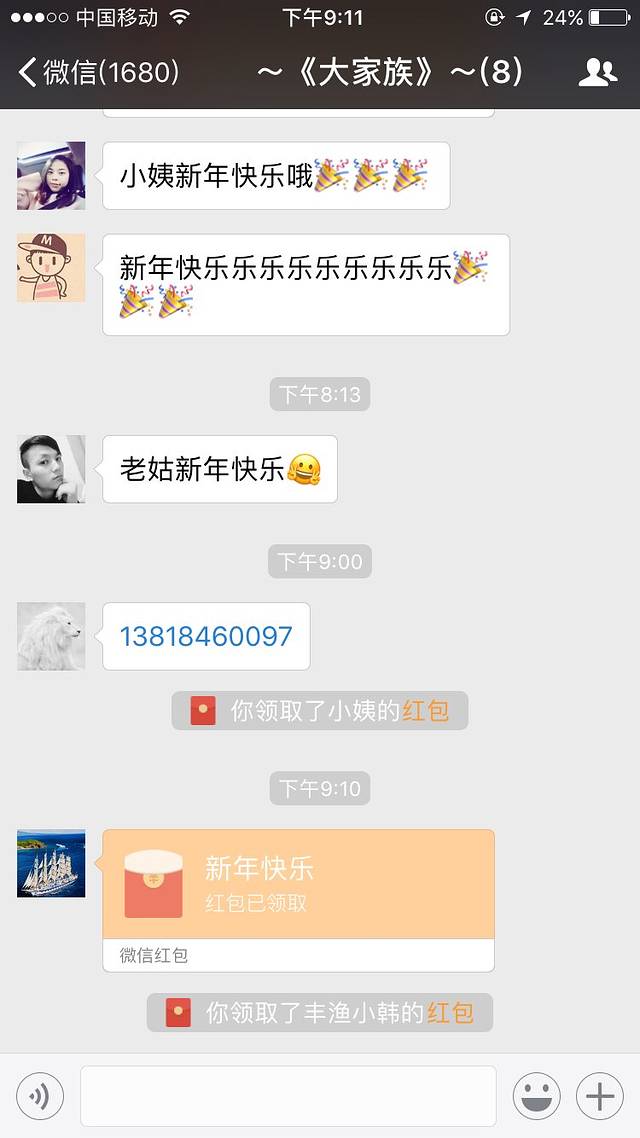Focus the message text field
The image size is (640, 1138).
[288, 1097]
